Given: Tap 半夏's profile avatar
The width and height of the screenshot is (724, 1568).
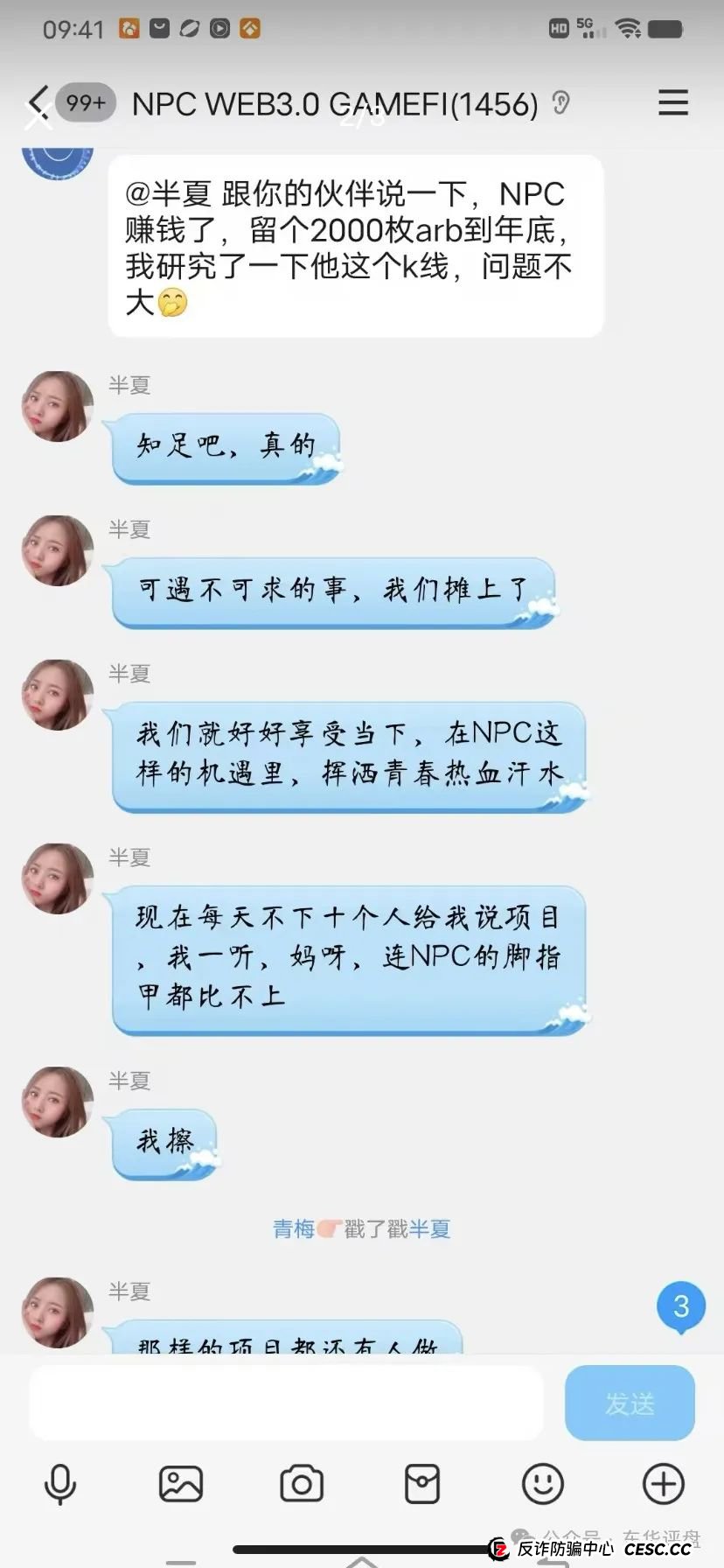Looking at the screenshot, I should pyautogui.click(x=57, y=405).
